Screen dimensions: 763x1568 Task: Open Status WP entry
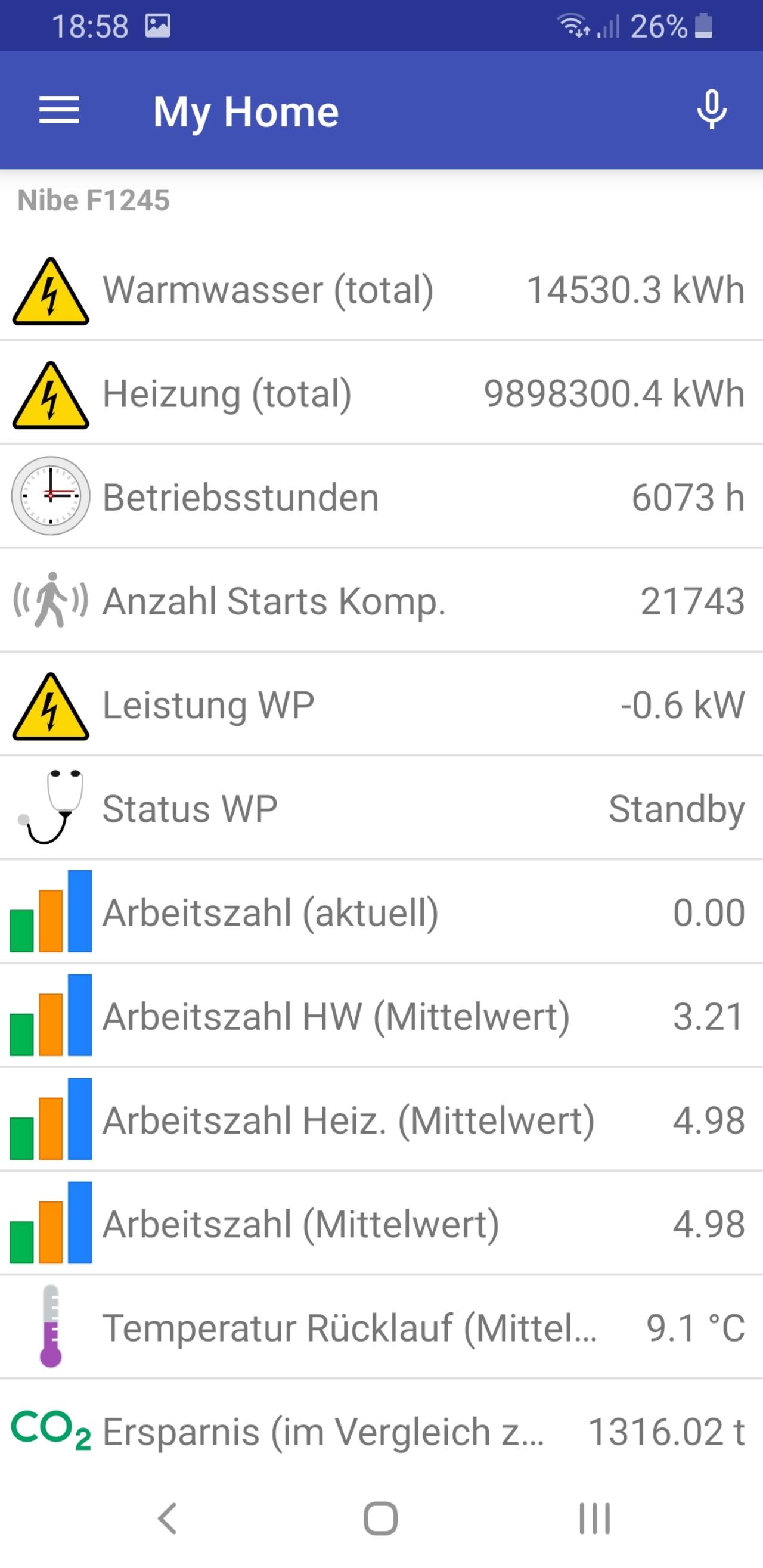(x=381, y=808)
